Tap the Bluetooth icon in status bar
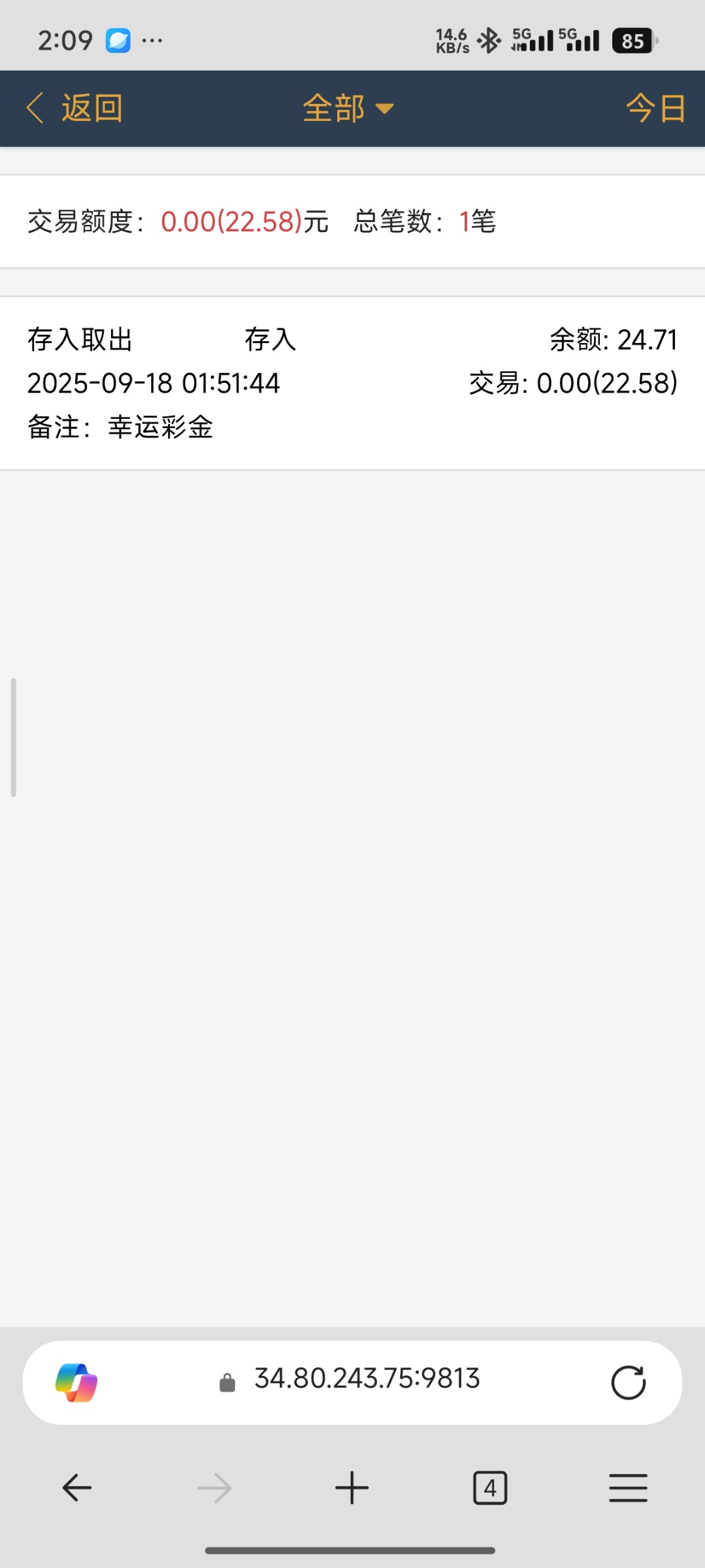This screenshot has width=705, height=1568. 487,41
